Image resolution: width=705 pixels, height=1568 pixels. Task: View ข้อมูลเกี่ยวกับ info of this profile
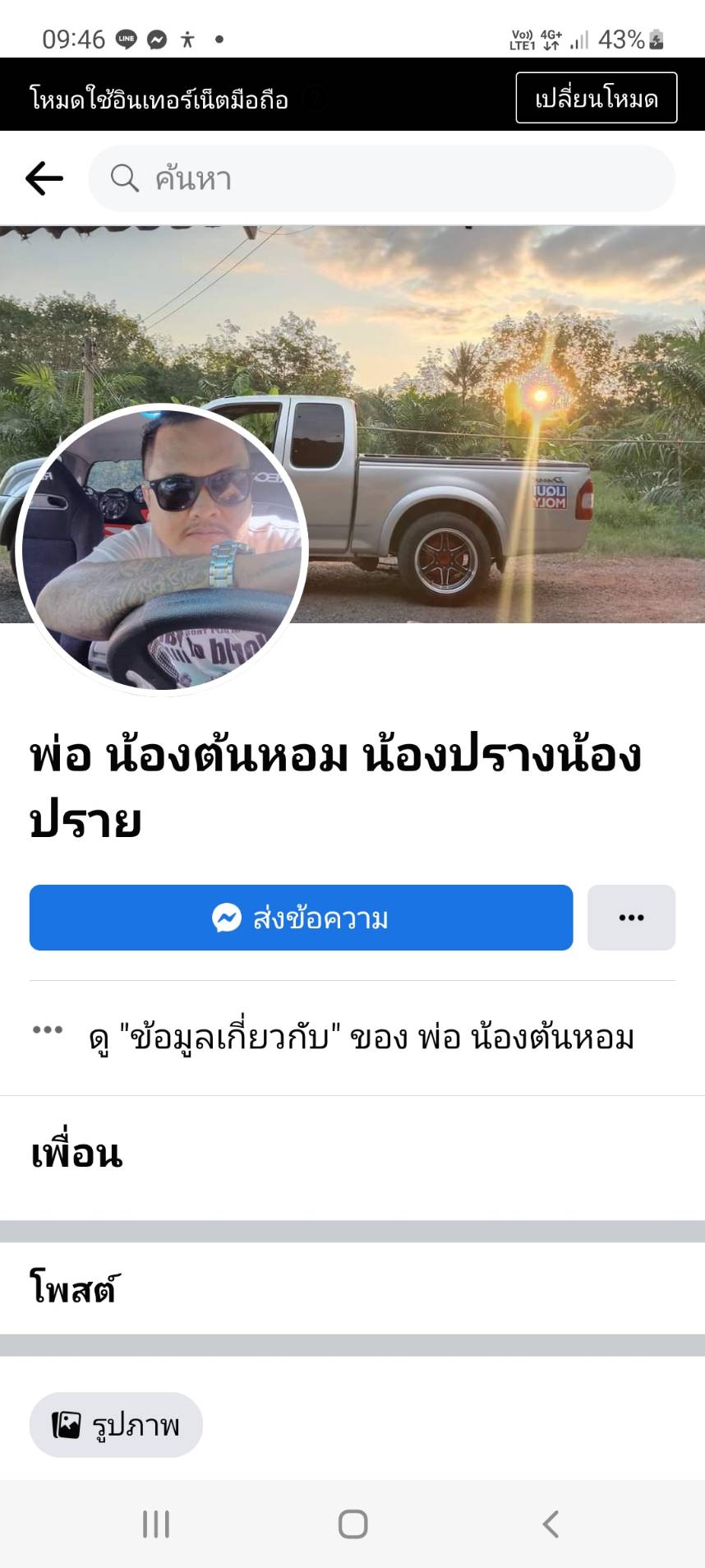coord(362,1038)
